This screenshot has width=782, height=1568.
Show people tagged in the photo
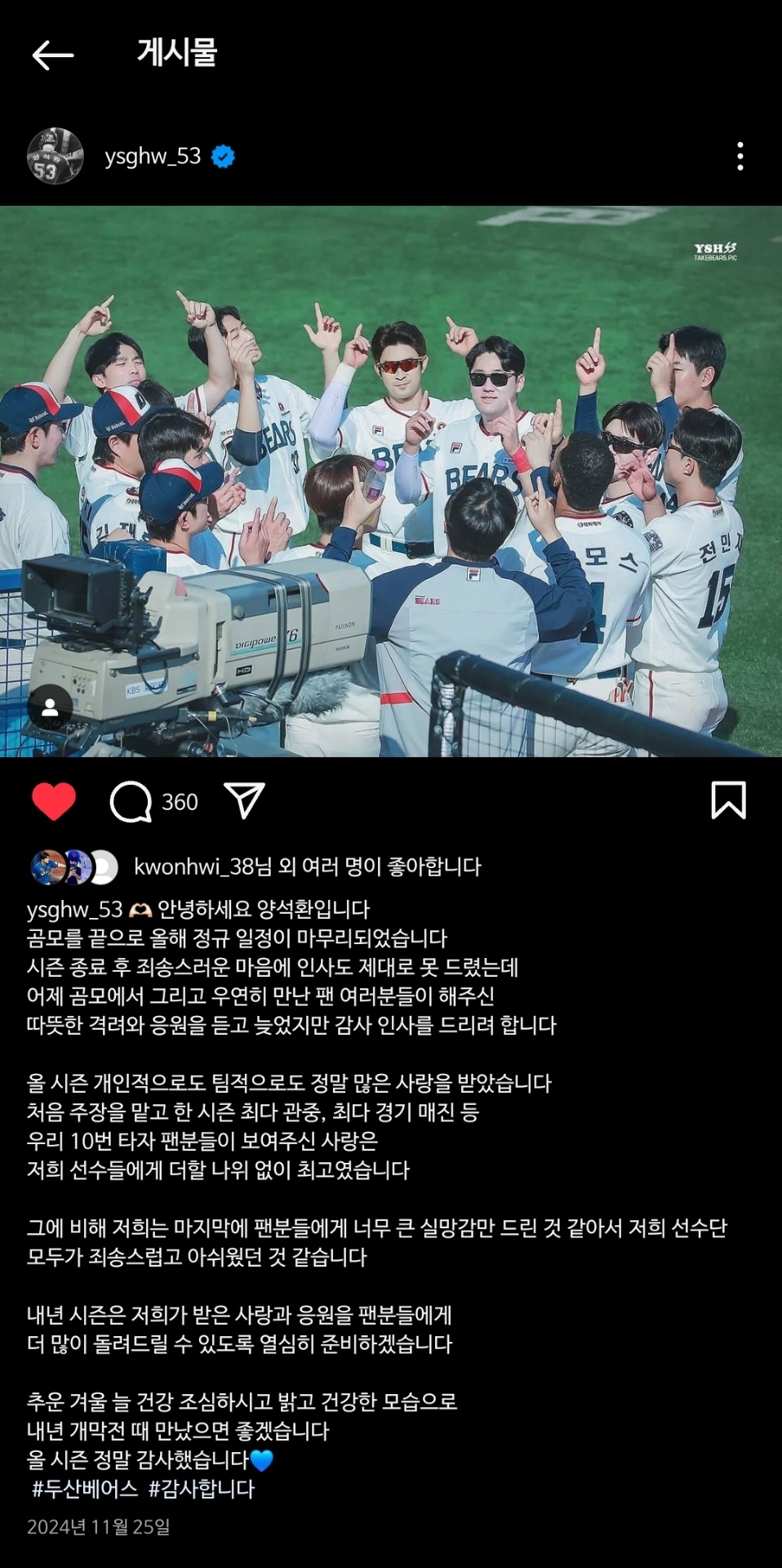(50, 707)
